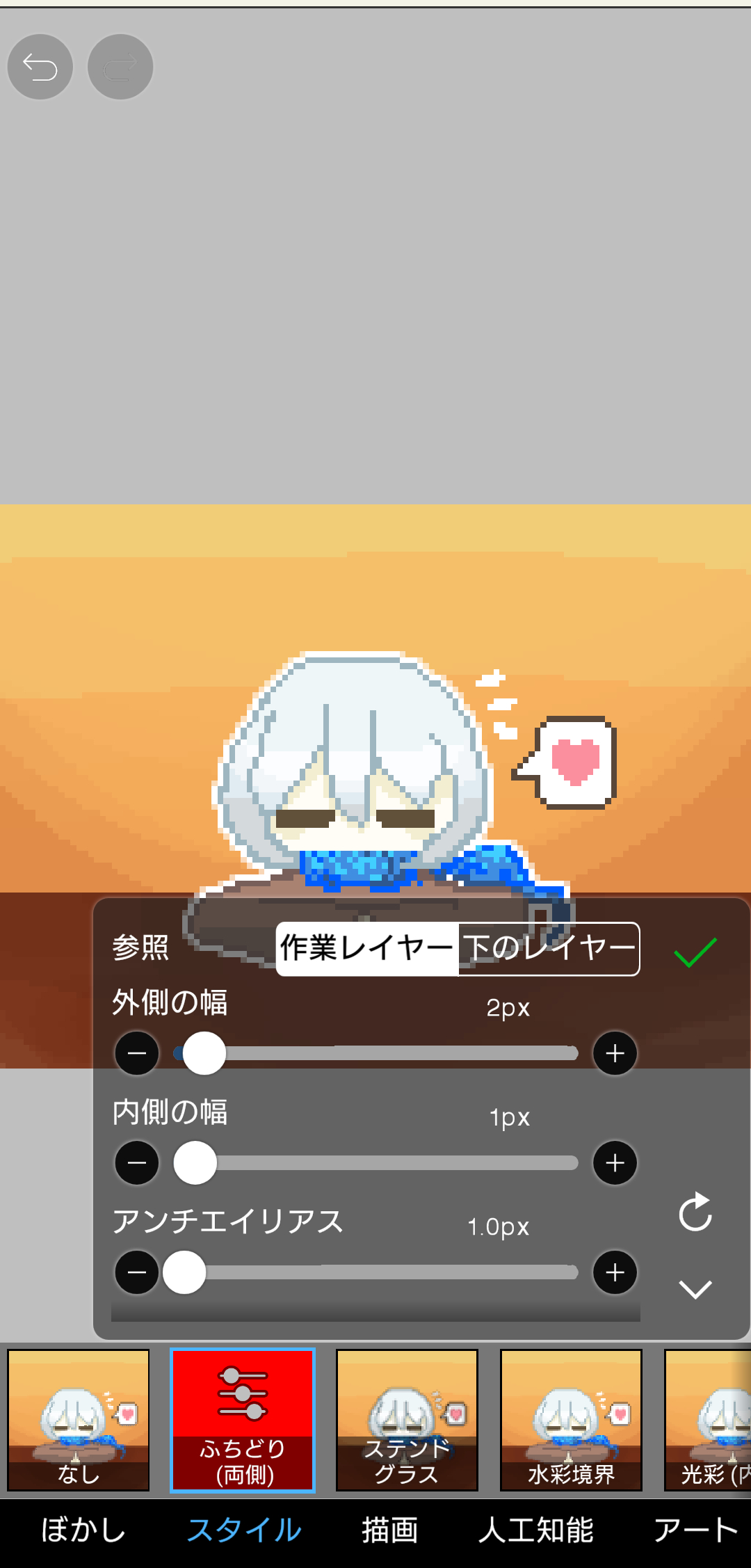
Task: Choose the 水彩境界 effect thumbnail
Action: tap(570, 1419)
